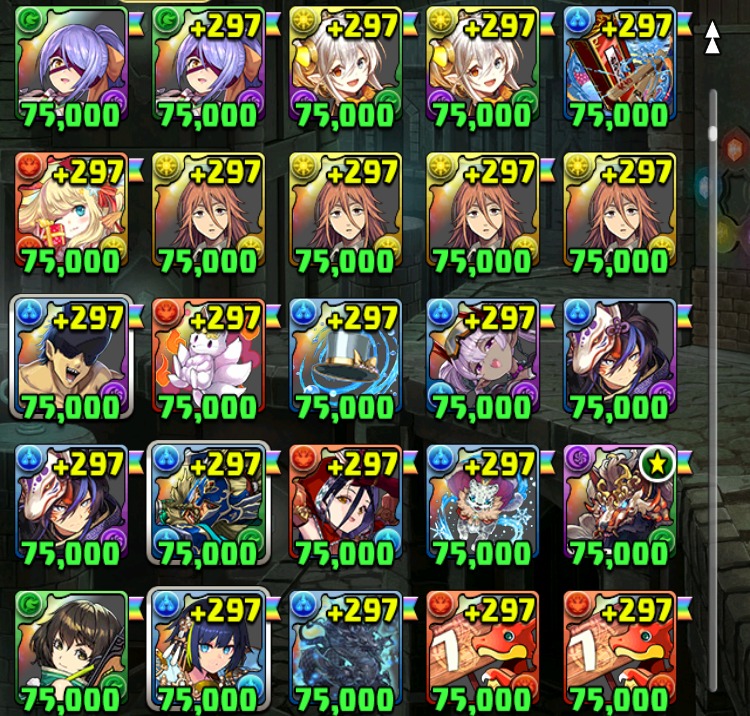Viewport: 750px width, 716px height.
Task: Tap the icy white lion beast card
Action: tap(481, 503)
